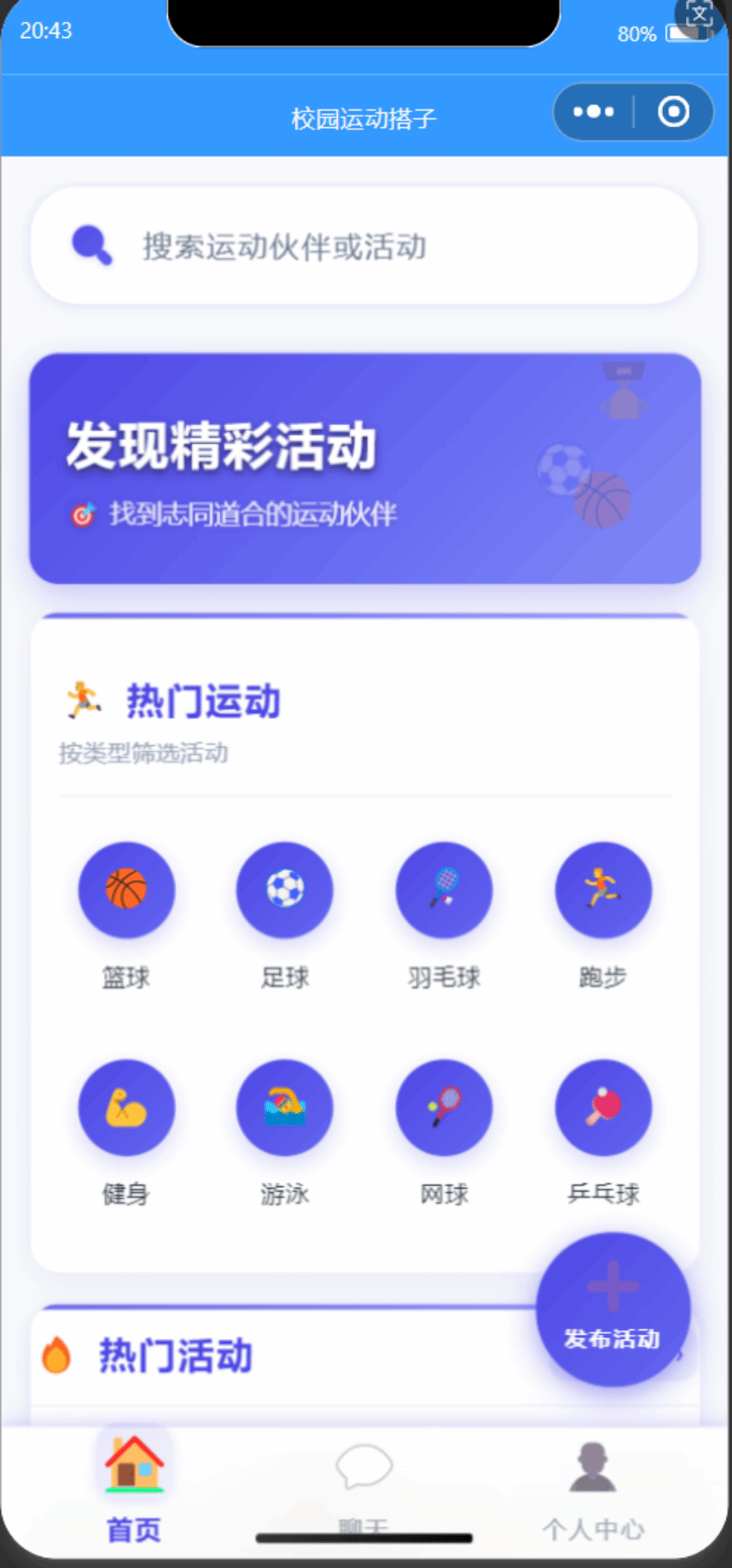The image size is (732, 1568).
Task: Choose the 羽毛球 category
Action: tap(444, 890)
